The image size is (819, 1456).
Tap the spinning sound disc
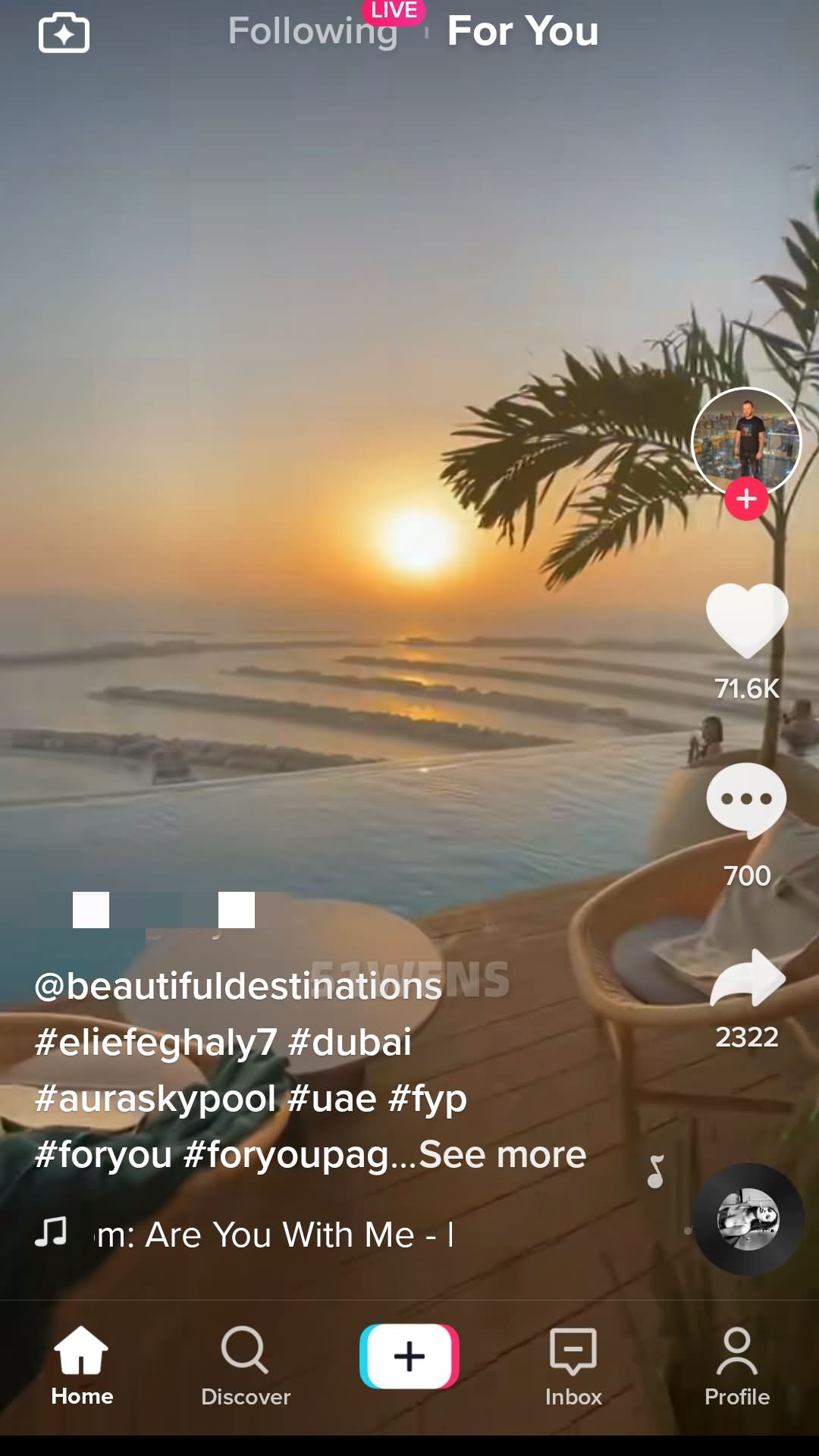click(748, 1219)
